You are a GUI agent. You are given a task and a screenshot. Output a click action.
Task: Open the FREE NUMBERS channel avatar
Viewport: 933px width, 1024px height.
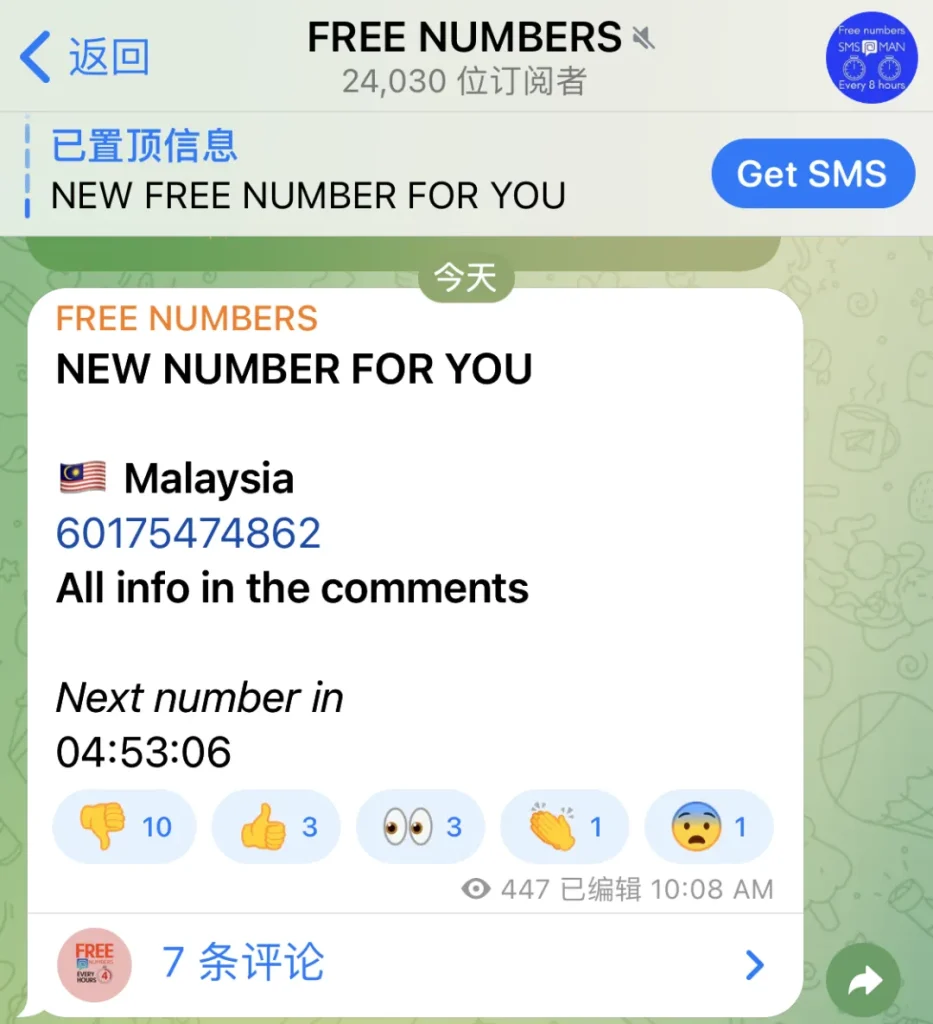click(869, 58)
